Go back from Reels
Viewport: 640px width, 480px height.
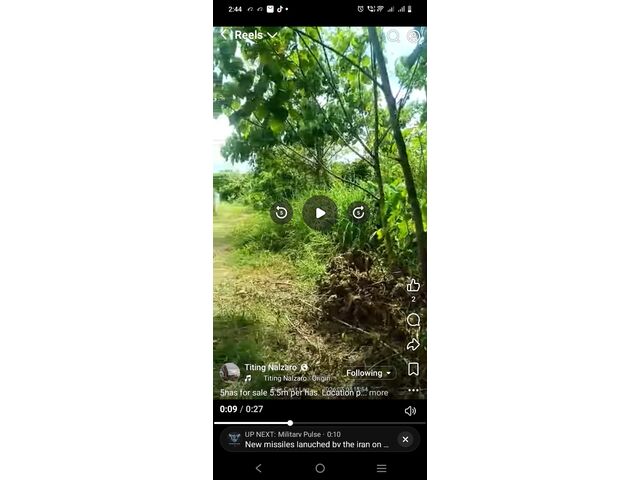(x=224, y=35)
